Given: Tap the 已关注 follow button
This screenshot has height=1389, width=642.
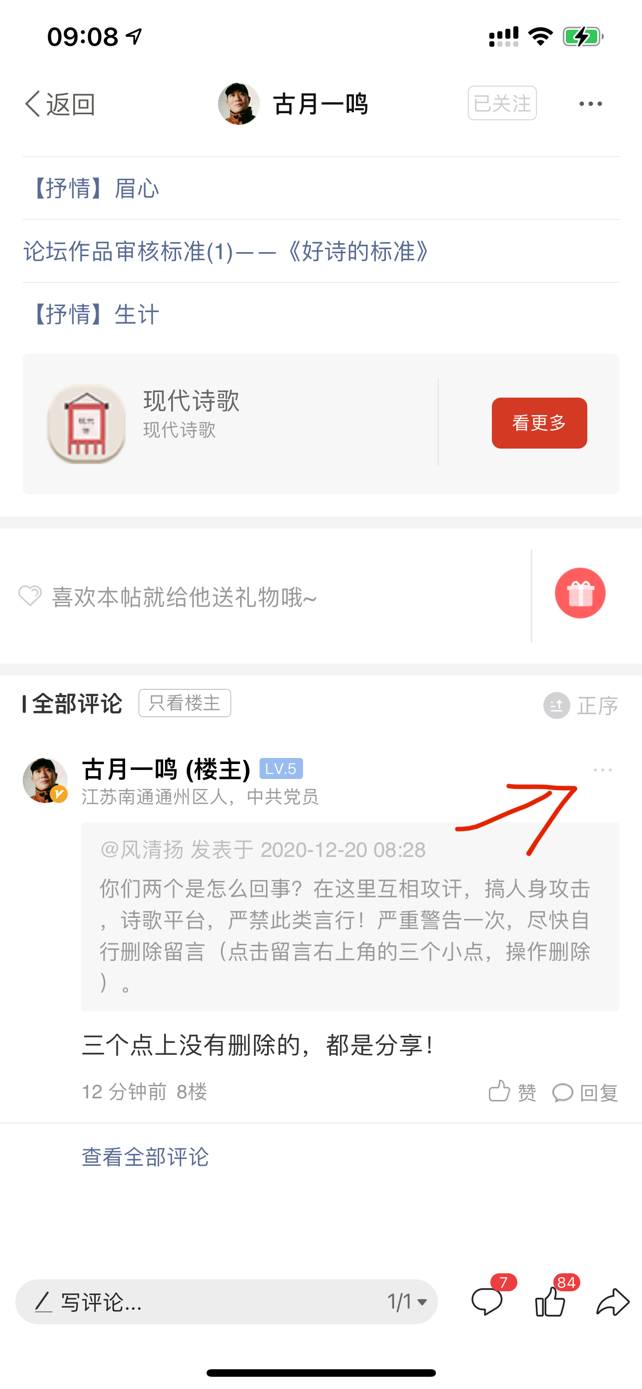Looking at the screenshot, I should (x=502, y=103).
